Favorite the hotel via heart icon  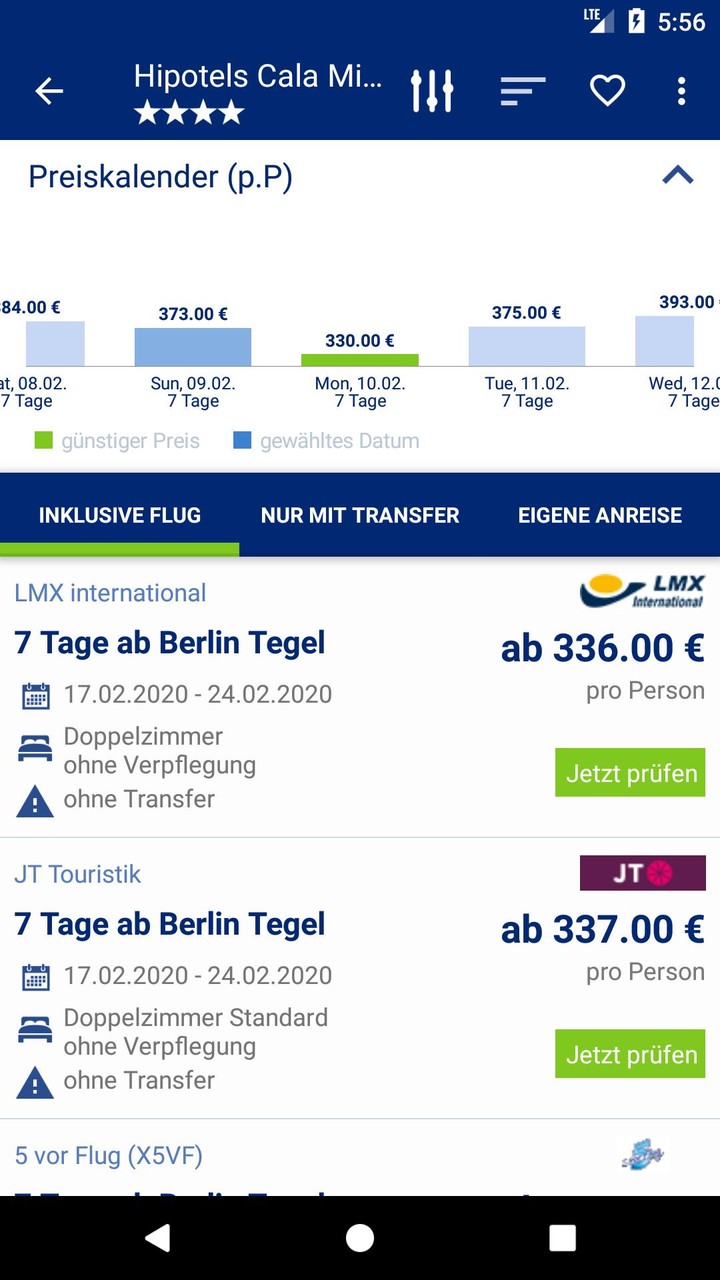point(606,91)
